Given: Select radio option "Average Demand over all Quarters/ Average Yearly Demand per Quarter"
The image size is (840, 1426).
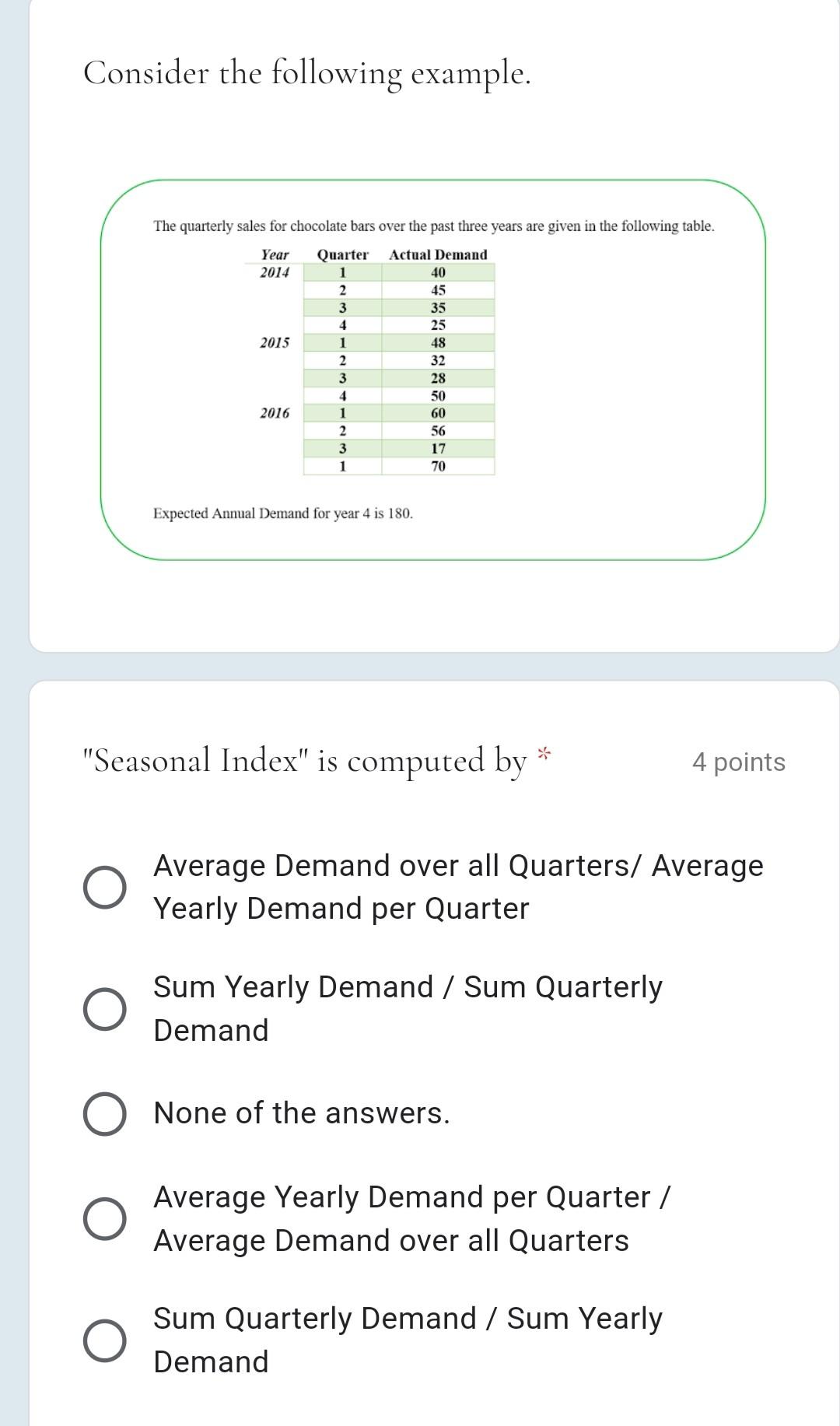Looking at the screenshot, I should (x=107, y=887).
